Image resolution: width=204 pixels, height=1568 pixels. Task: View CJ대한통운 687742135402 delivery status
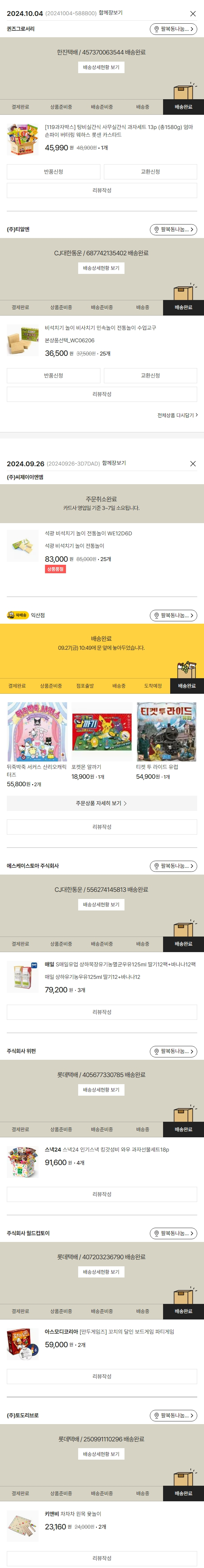click(102, 268)
